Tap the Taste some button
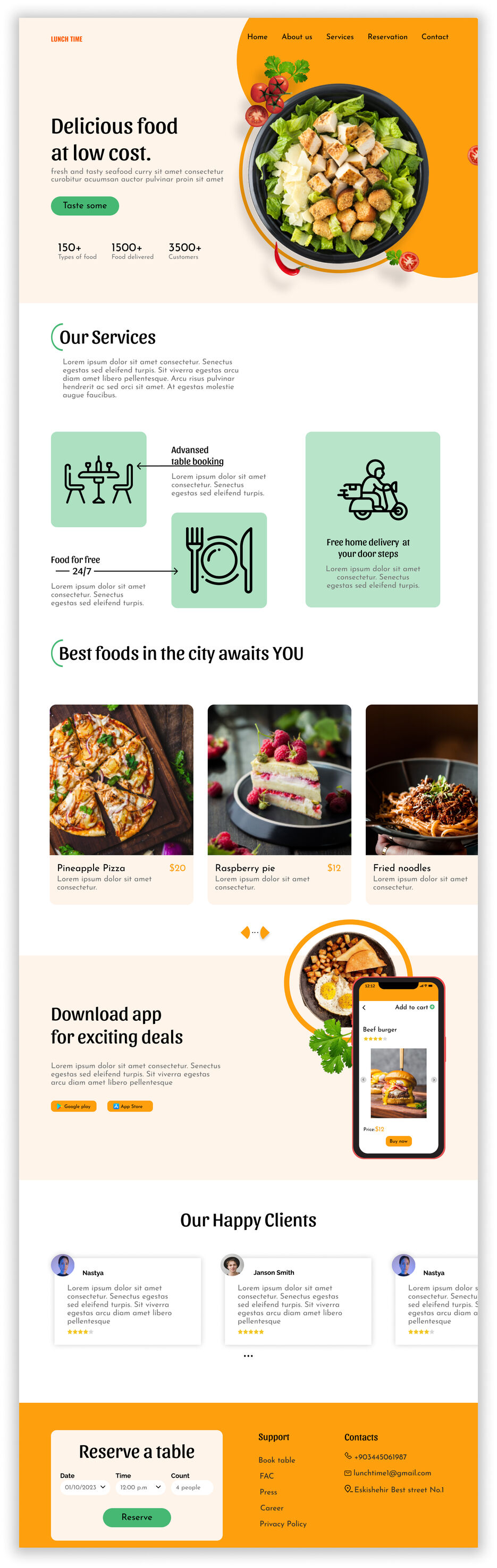 click(x=85, y=206)
